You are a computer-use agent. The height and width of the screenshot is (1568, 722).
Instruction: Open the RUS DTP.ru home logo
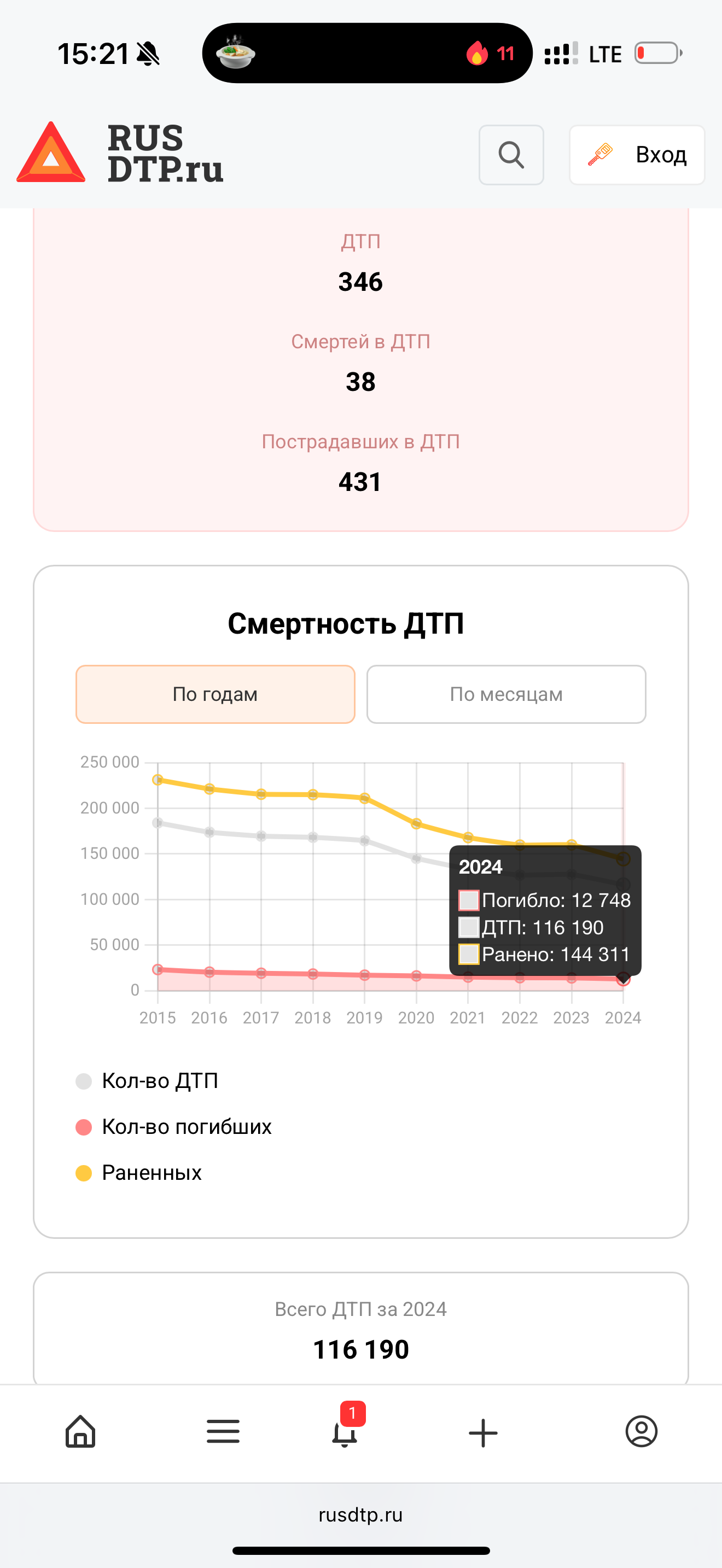tap(120, 154)
